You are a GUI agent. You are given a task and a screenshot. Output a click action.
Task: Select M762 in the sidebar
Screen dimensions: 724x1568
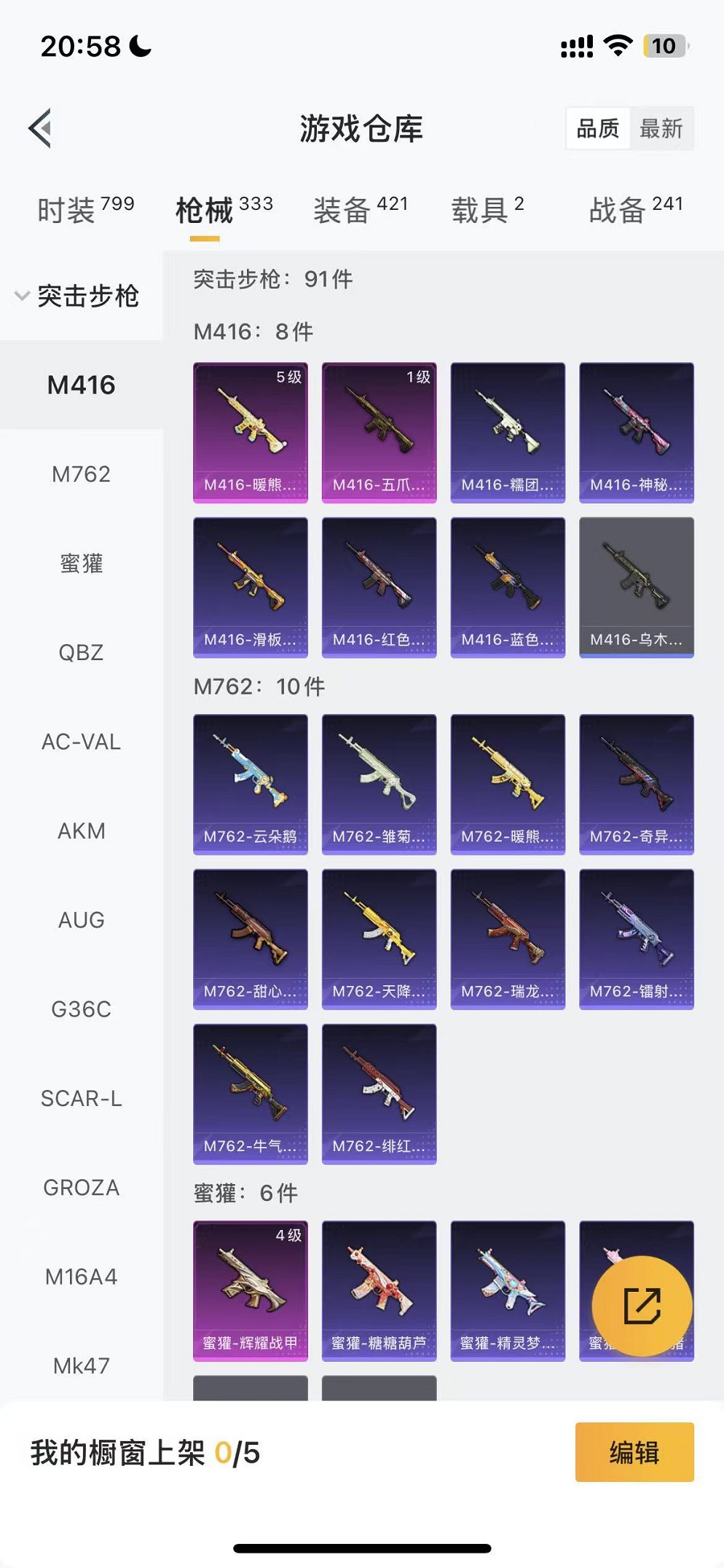coord(81,474)
